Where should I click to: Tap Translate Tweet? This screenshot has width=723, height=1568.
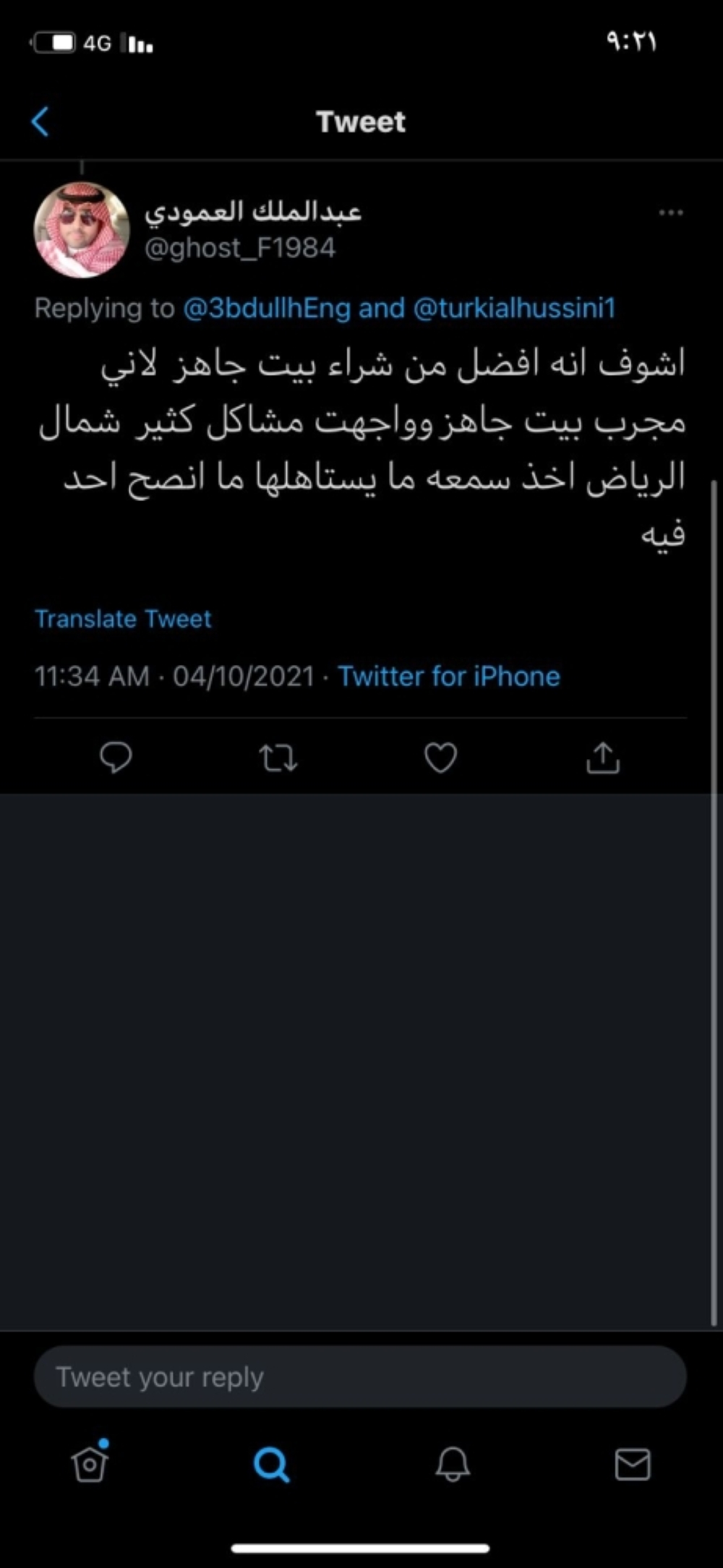coord(123,619)
